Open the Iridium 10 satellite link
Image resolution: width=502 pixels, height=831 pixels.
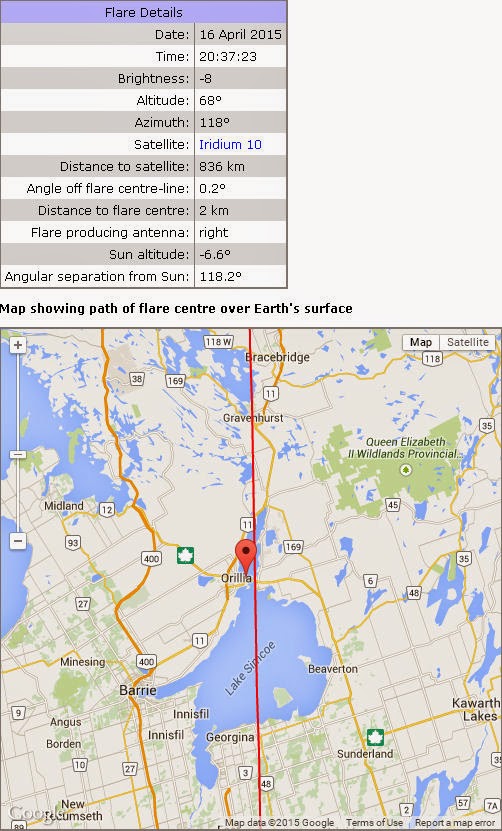(230, 145)
